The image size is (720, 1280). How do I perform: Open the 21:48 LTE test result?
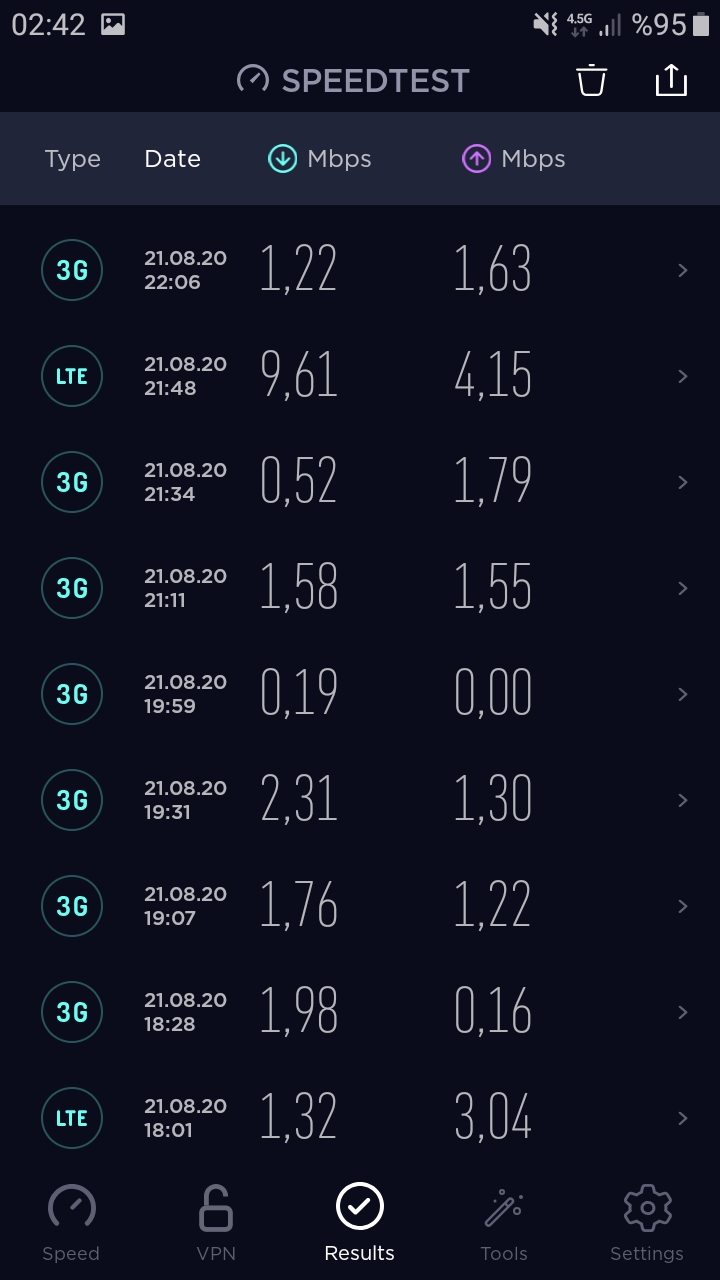pos(360,376)
